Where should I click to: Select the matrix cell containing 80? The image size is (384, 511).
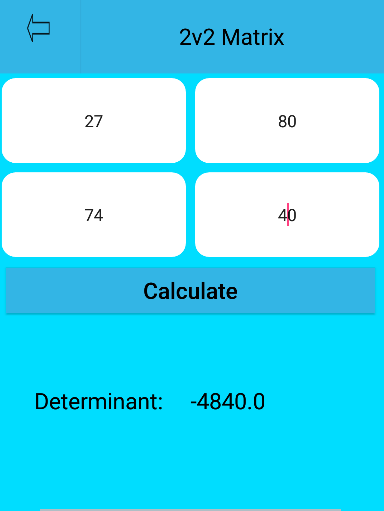(287, 121)
